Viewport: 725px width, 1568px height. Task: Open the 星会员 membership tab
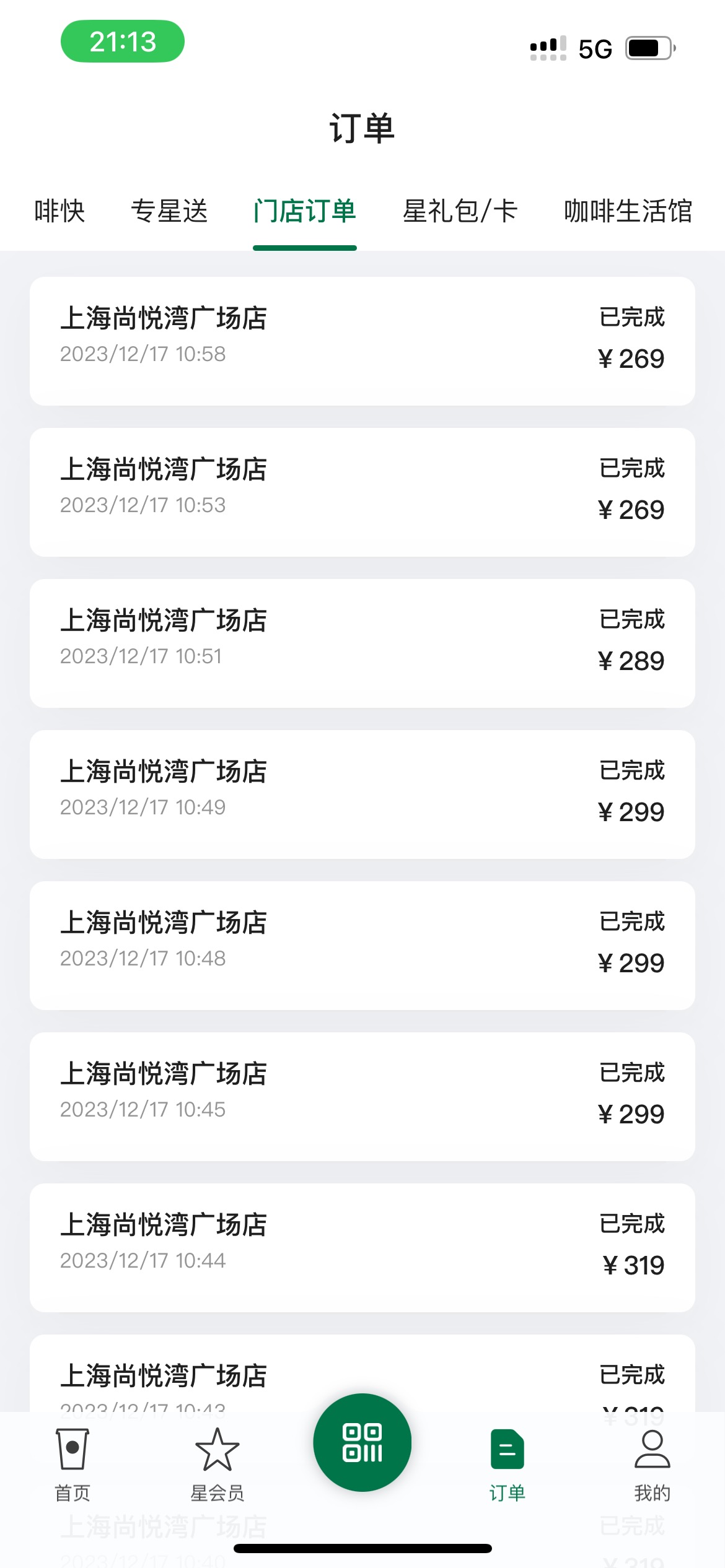[217, 1465]
